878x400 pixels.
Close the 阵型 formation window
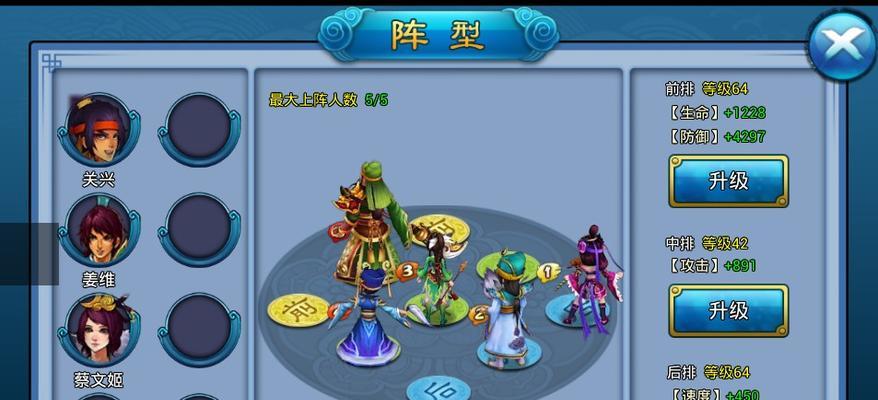[x=841, y=45]
